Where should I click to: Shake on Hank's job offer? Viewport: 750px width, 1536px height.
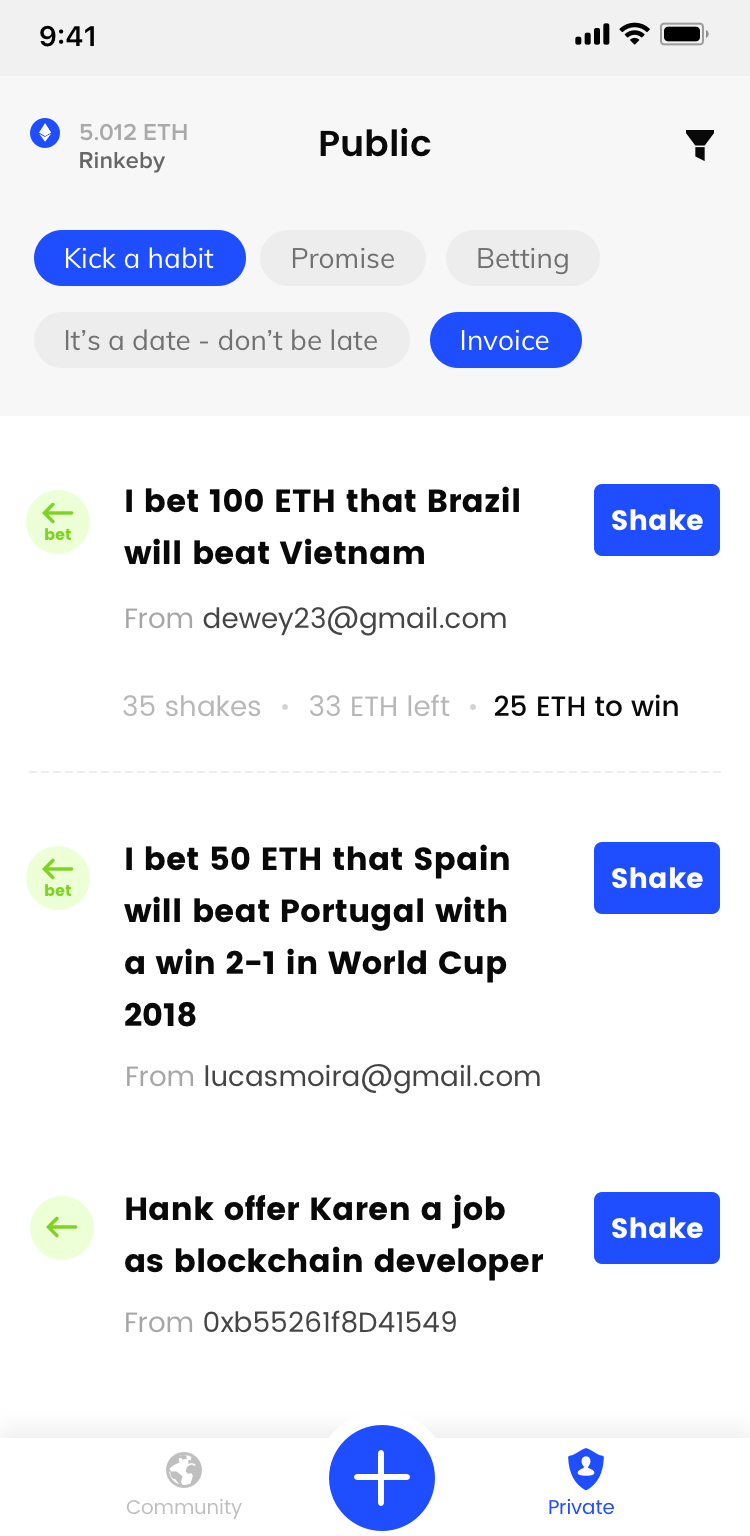click(x=656, y=1228)
